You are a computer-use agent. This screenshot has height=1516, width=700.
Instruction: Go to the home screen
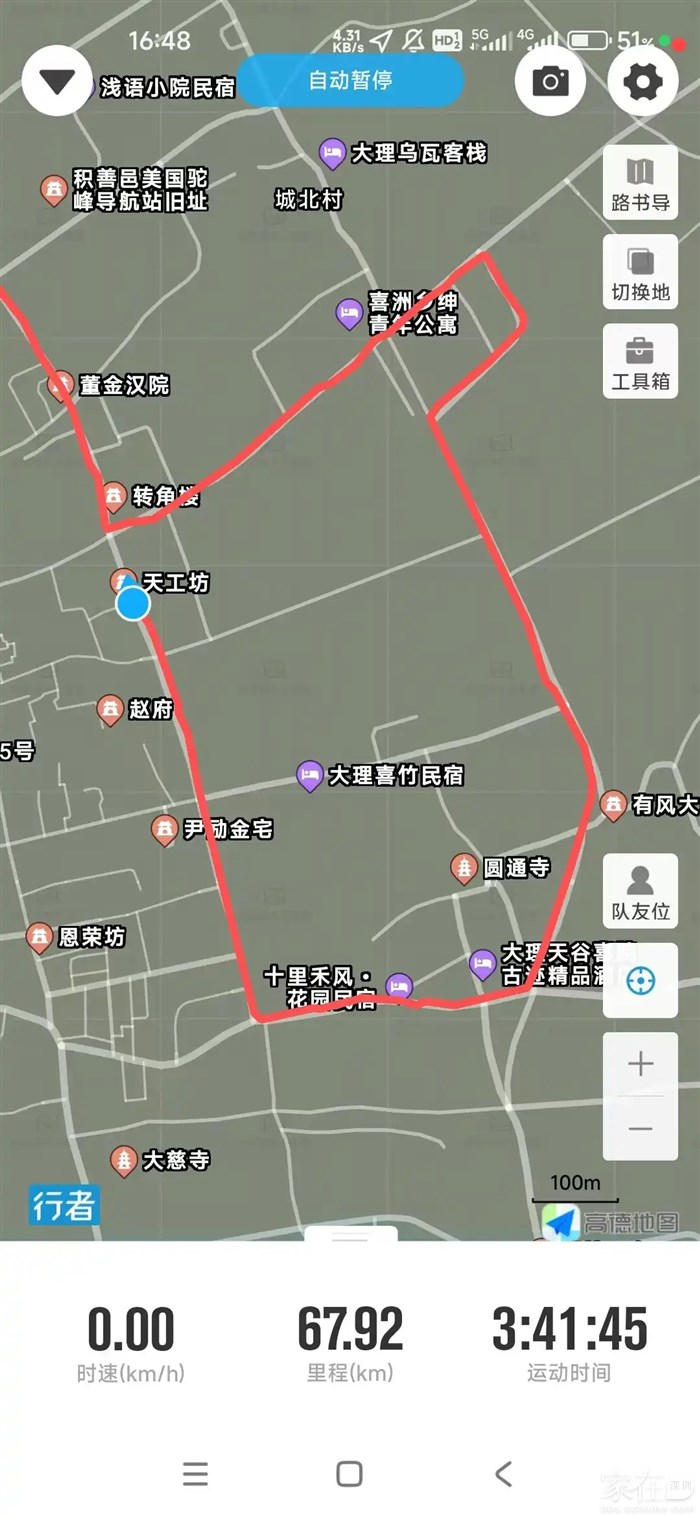pyautogui.click(x=349, y=1473)
